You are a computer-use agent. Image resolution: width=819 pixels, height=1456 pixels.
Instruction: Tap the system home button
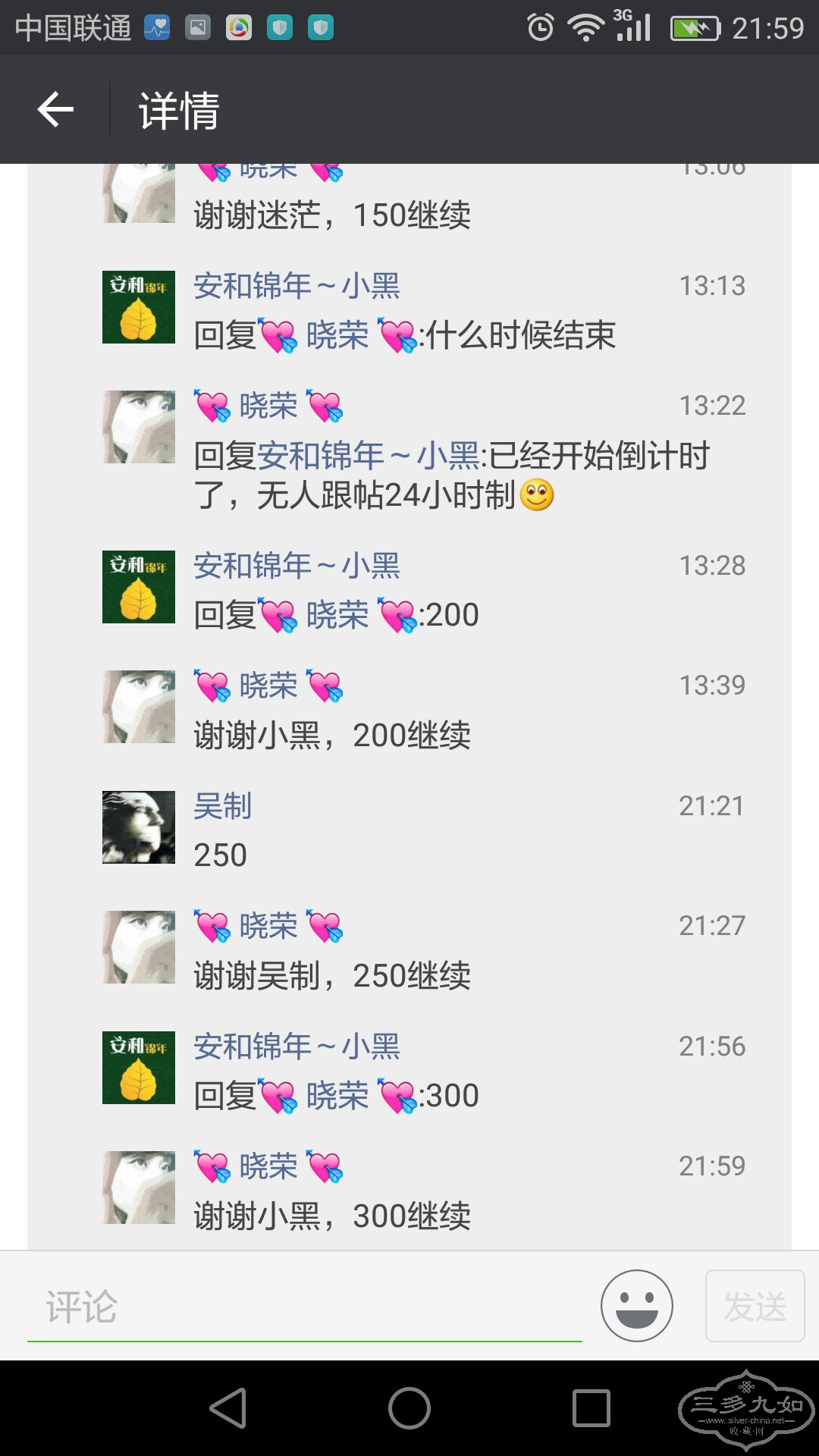(409, 1408)
